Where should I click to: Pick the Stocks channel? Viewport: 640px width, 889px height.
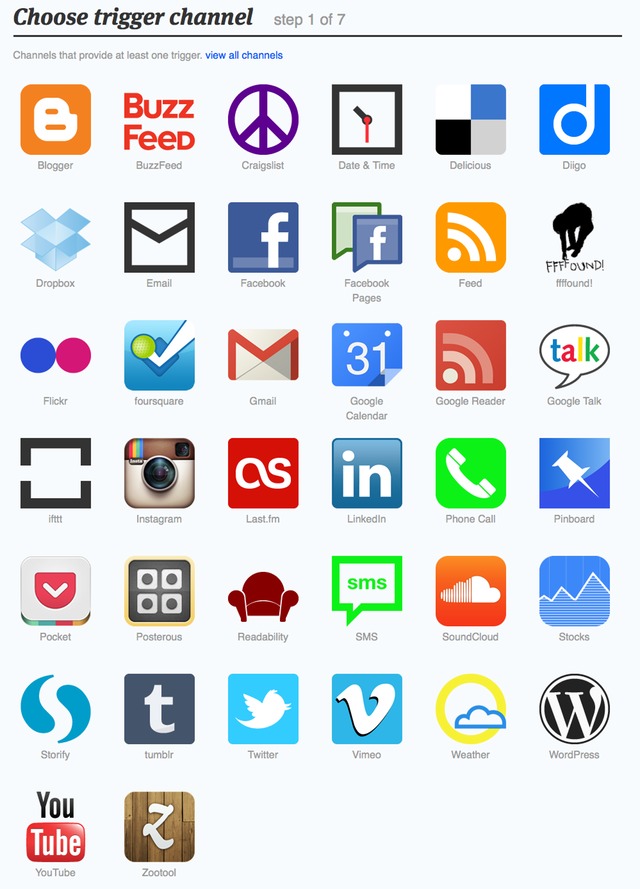point(574,591)
